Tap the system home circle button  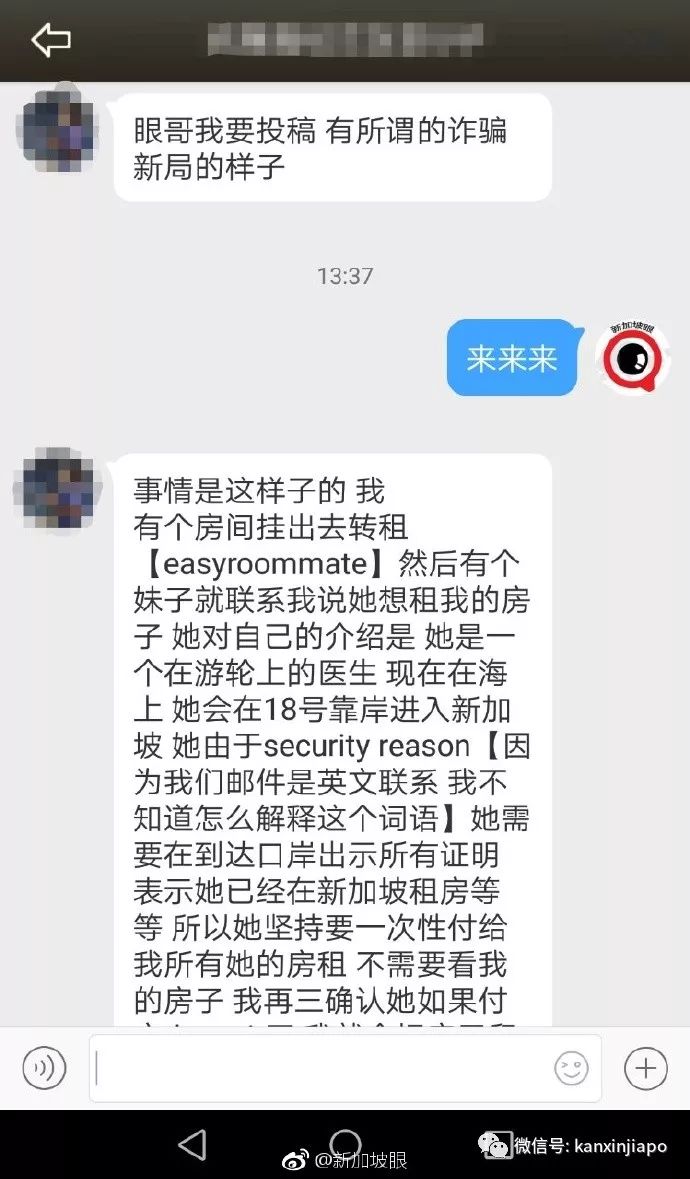point(345,1142)
